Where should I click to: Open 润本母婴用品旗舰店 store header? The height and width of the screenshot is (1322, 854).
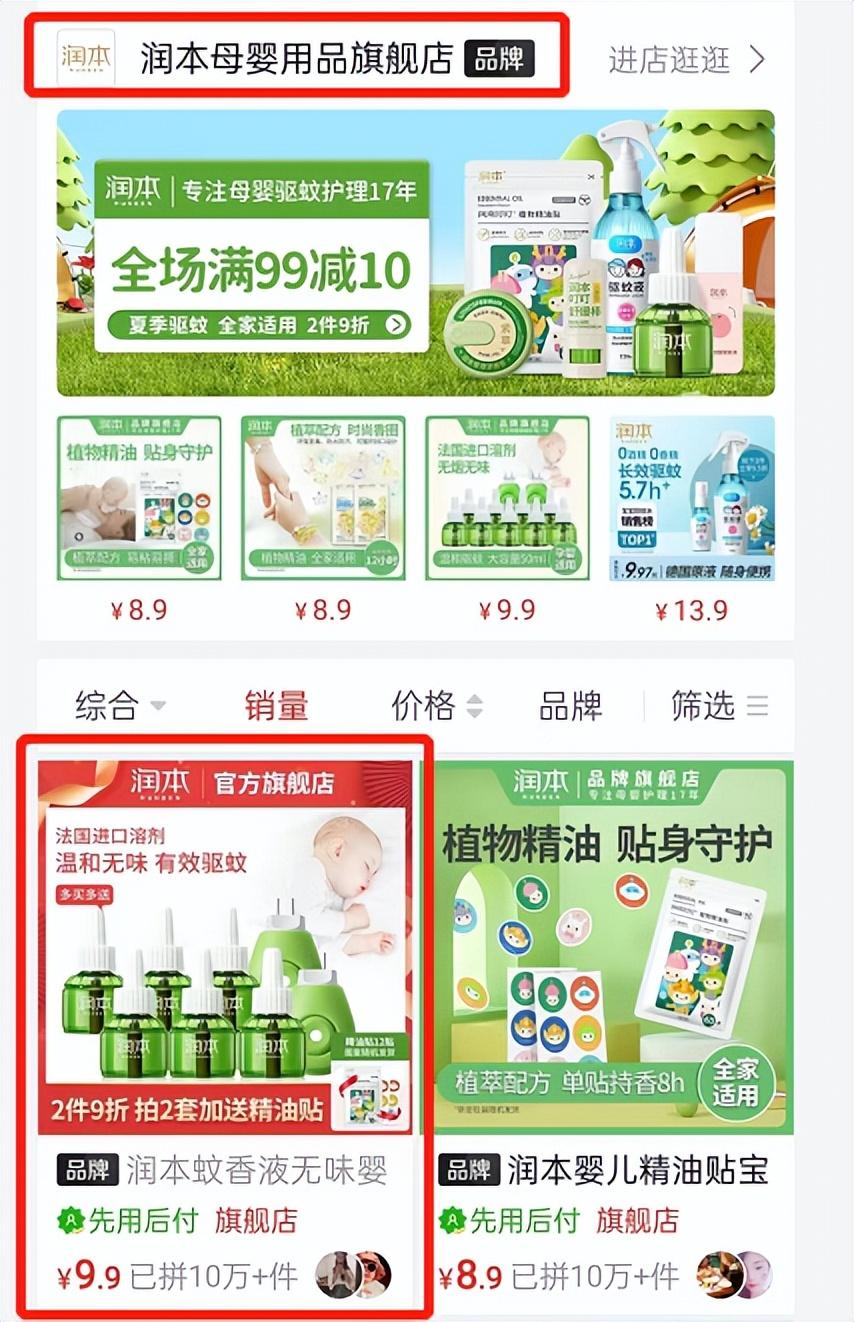(x=296, y=58)
